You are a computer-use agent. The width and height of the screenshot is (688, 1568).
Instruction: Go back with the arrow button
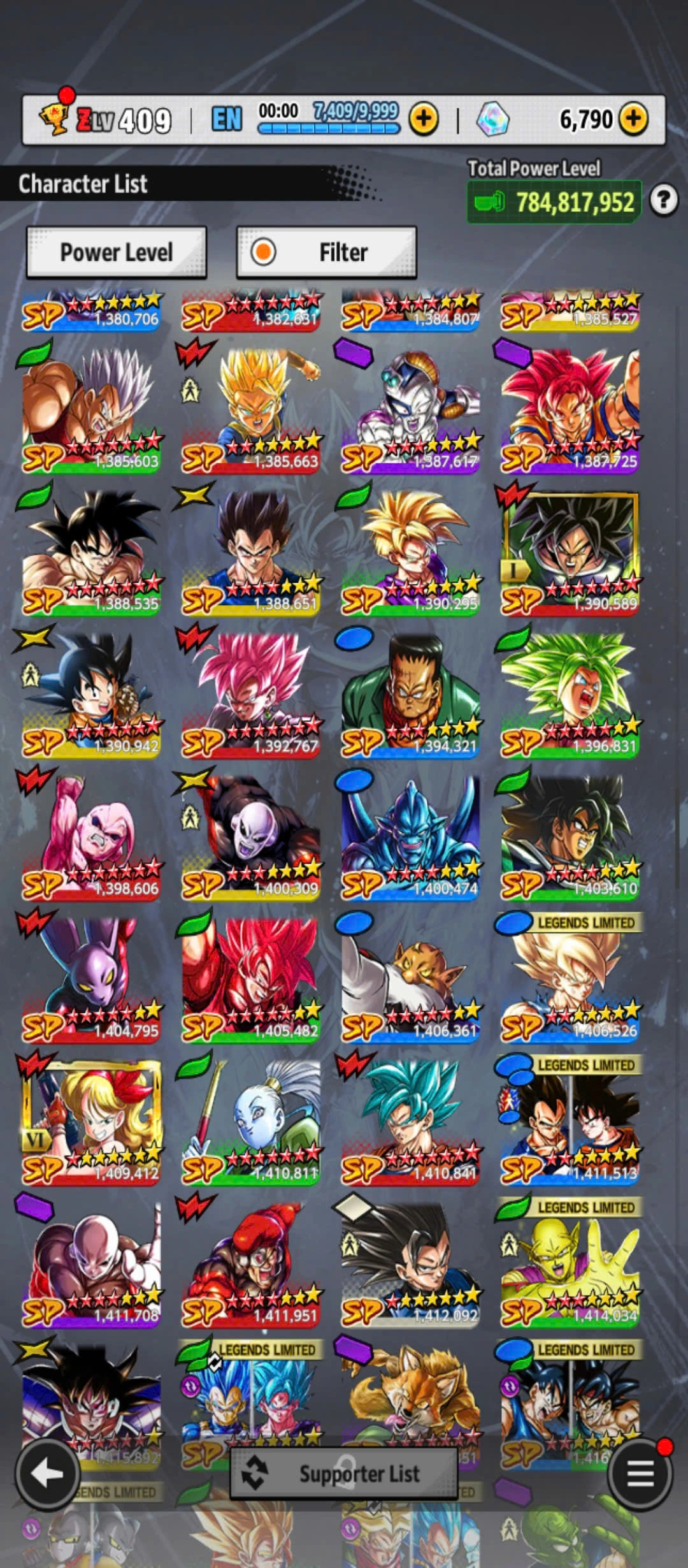47,1473
